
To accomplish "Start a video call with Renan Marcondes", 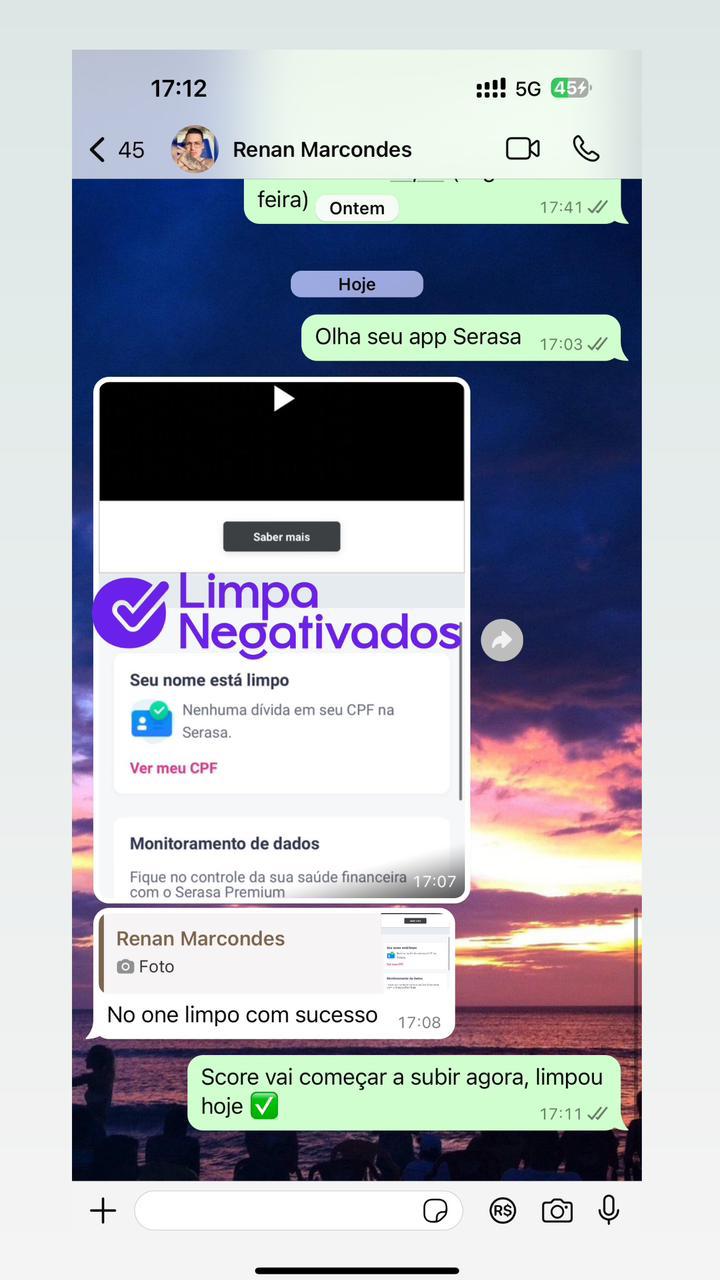I will click(x=522, y=148).
